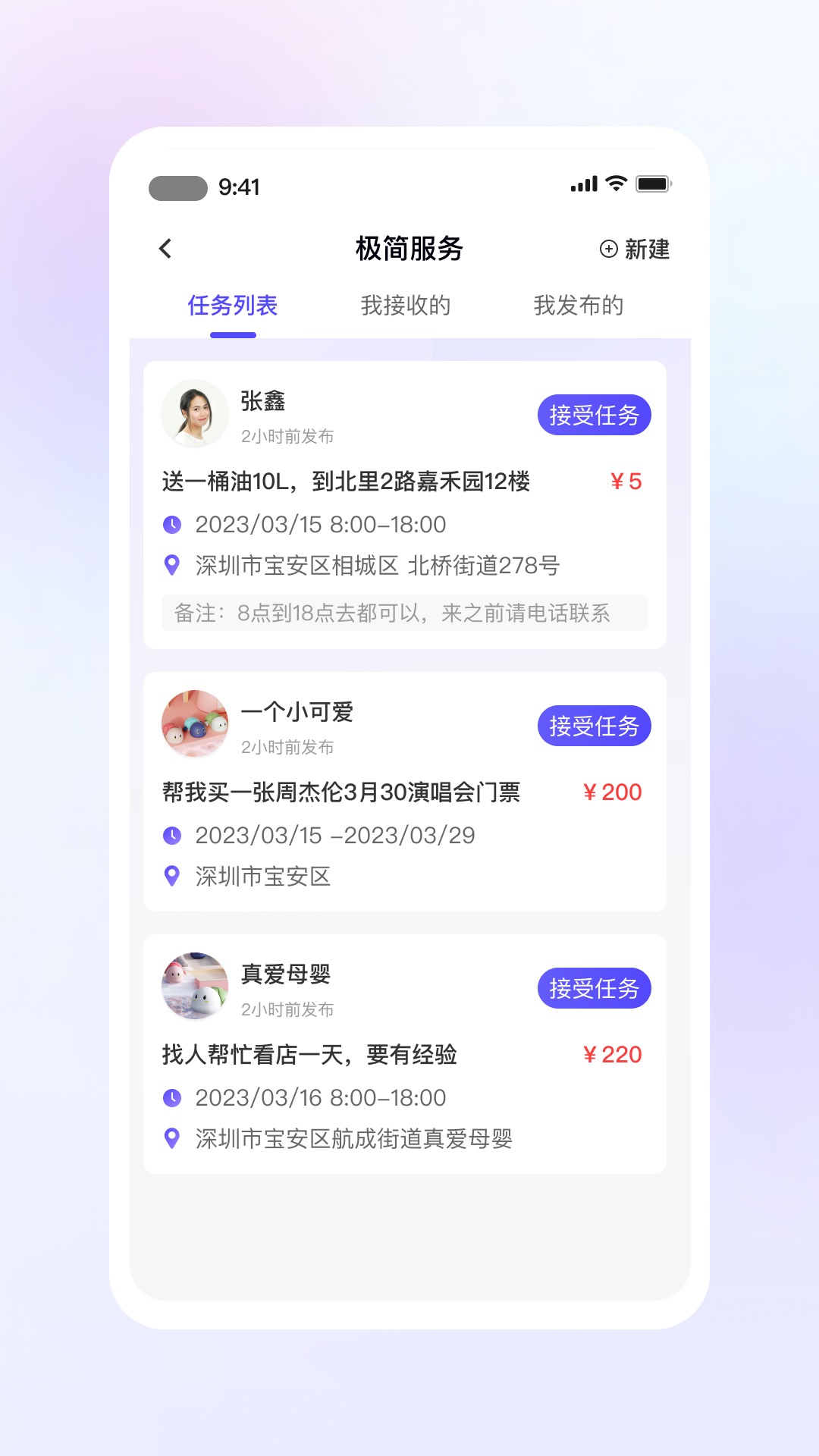Open the 周杰伦演唱会门票 task card
819x1456 pixels.
[341, 792]
